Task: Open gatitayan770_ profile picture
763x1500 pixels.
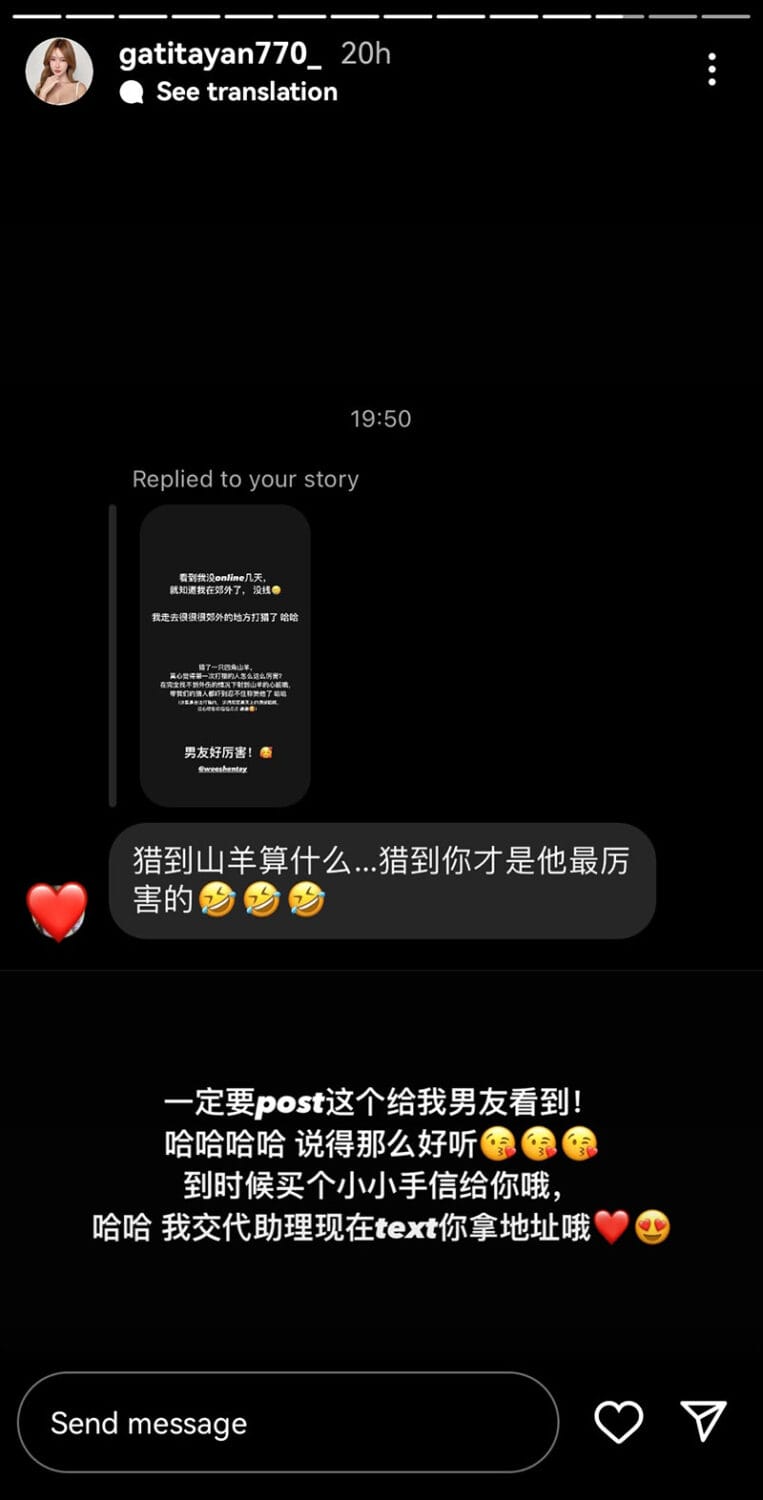Action: [59, 71]
